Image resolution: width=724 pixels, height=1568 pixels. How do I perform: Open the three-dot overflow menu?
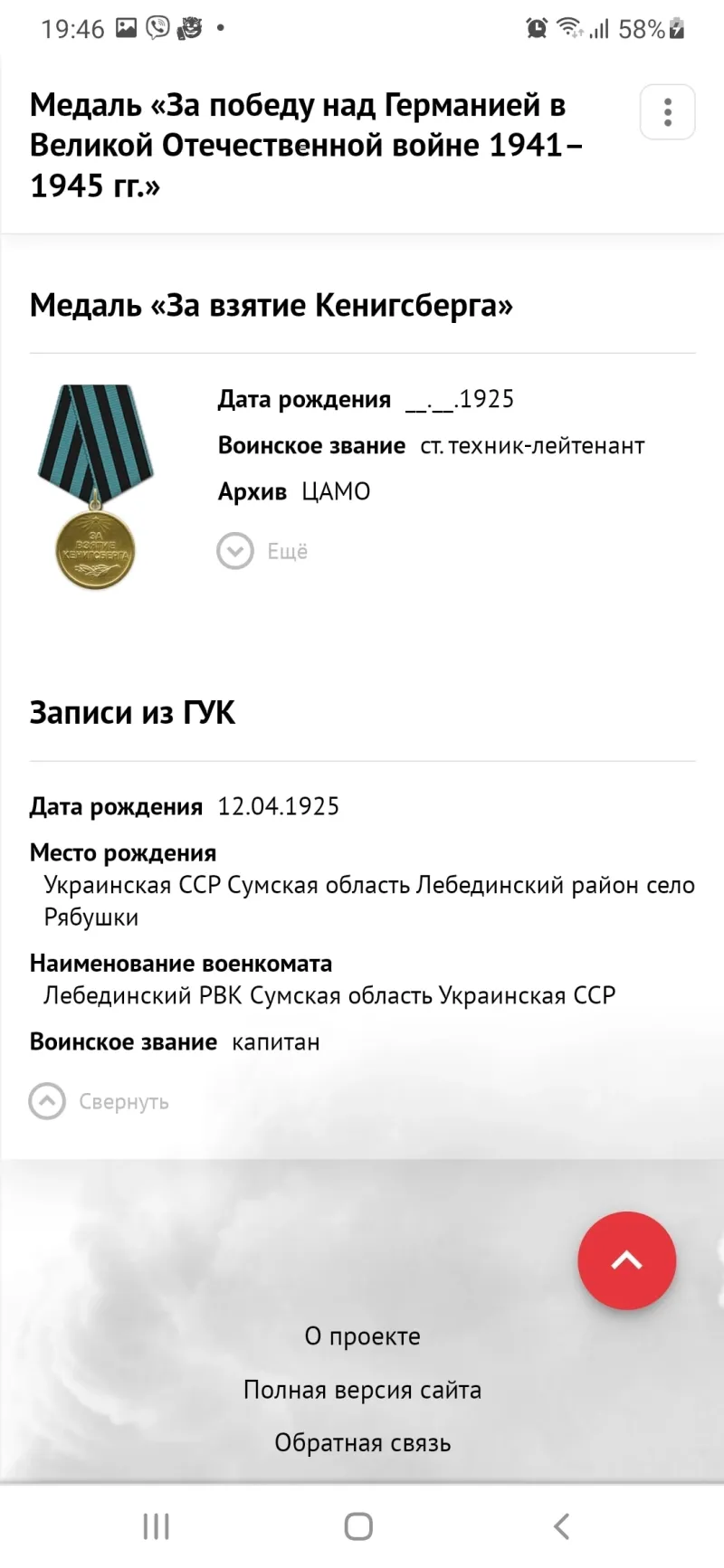pos(667,112)
